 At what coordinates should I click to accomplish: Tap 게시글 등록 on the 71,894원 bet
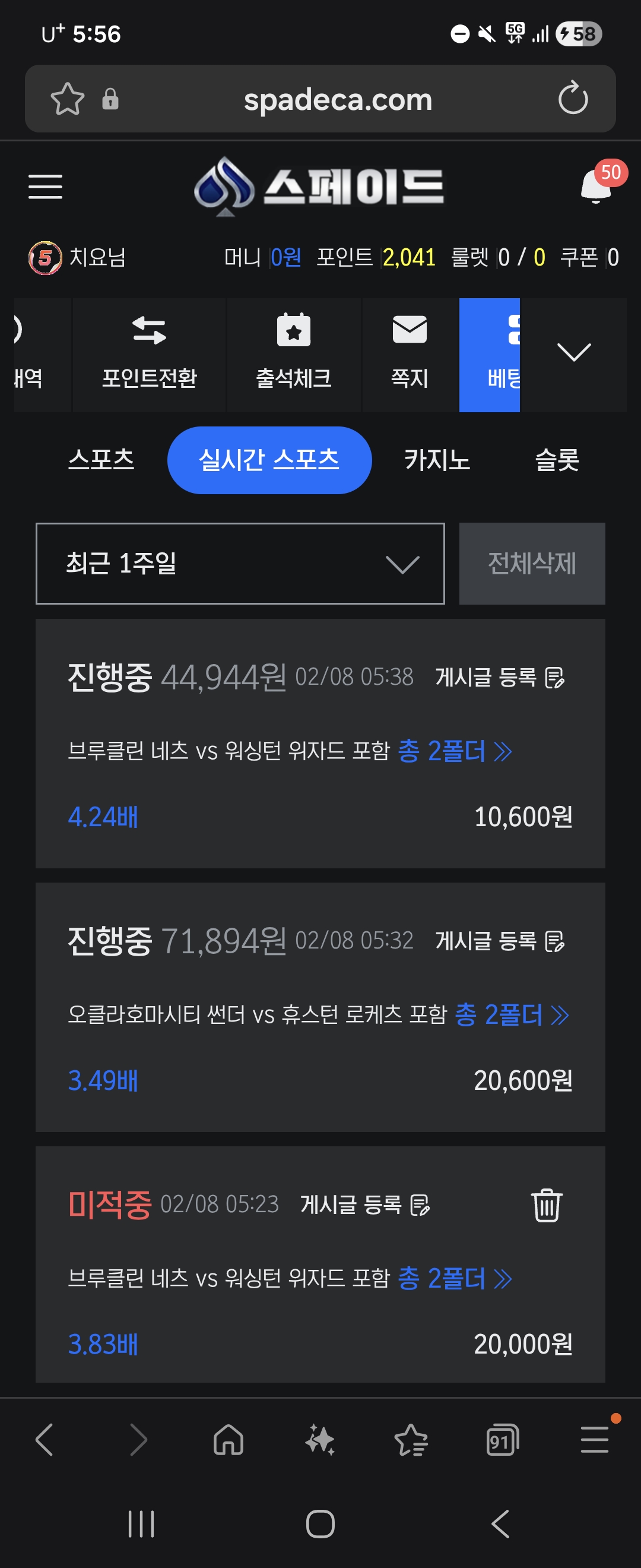coord(500,941)
